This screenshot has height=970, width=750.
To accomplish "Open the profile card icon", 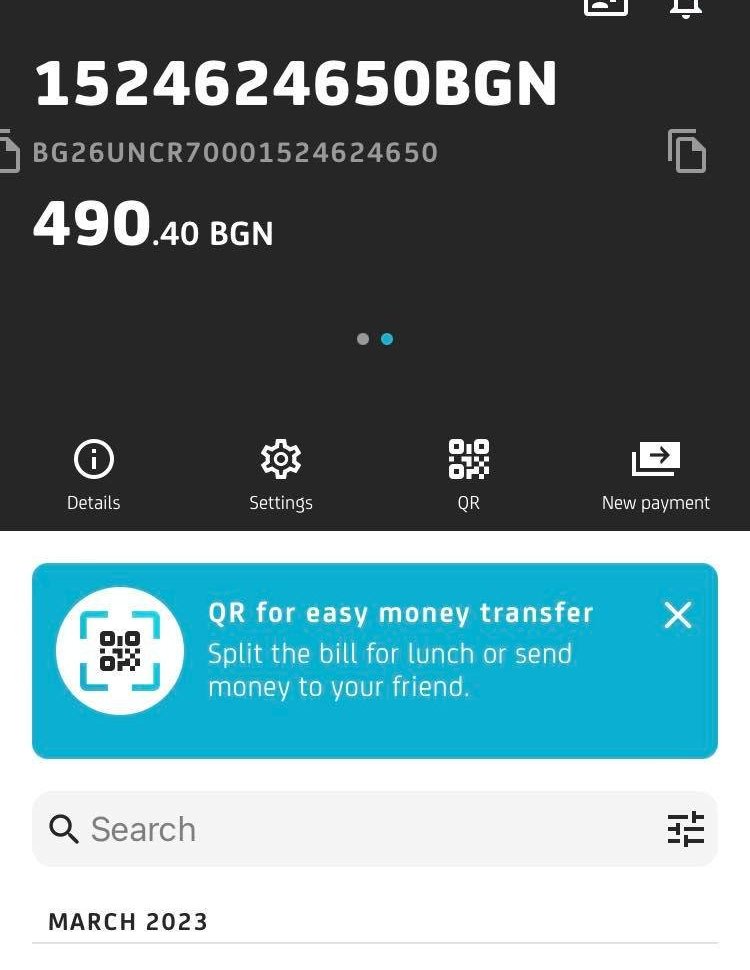I will pos(606,7).
